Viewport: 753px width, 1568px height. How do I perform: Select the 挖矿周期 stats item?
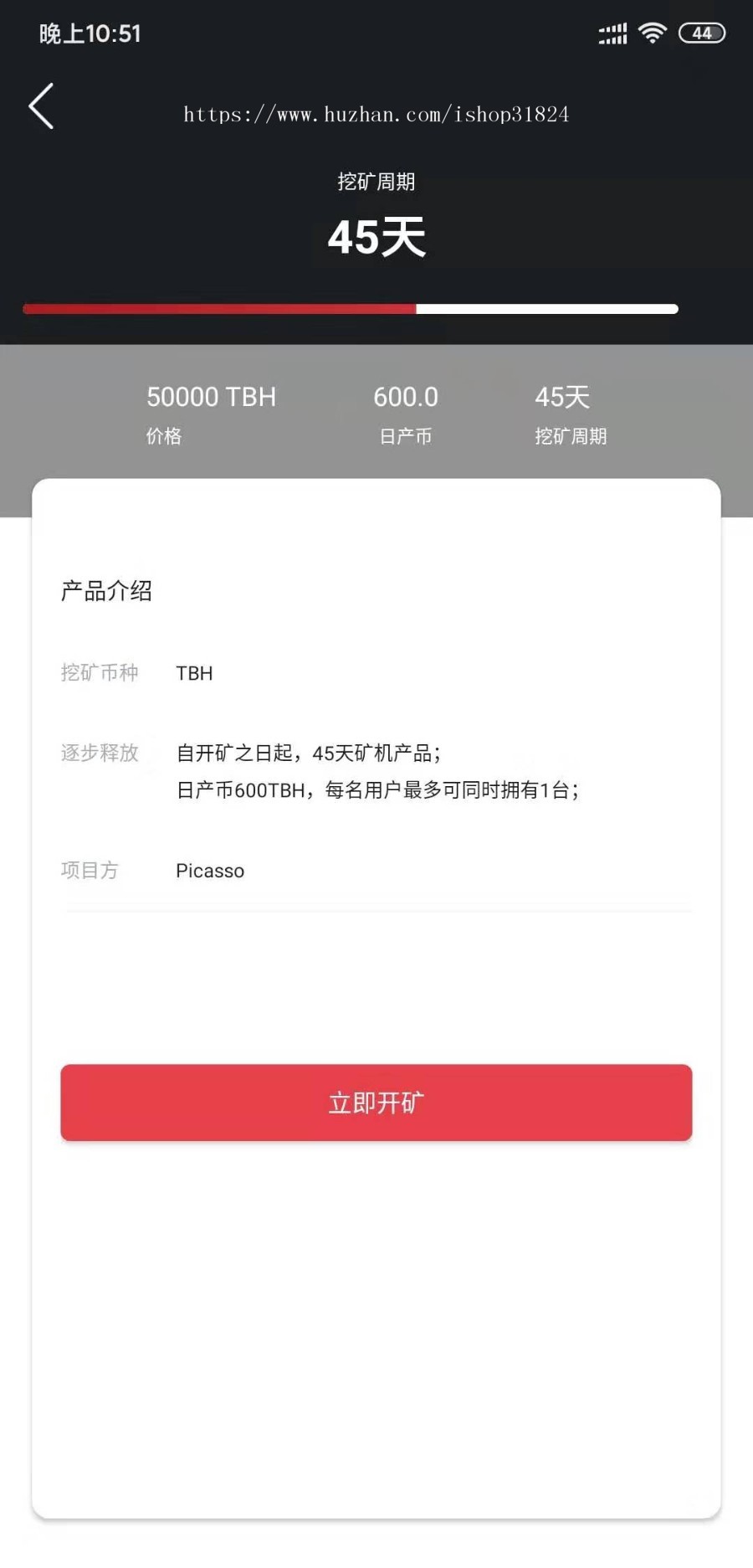[x=571, y=436]
